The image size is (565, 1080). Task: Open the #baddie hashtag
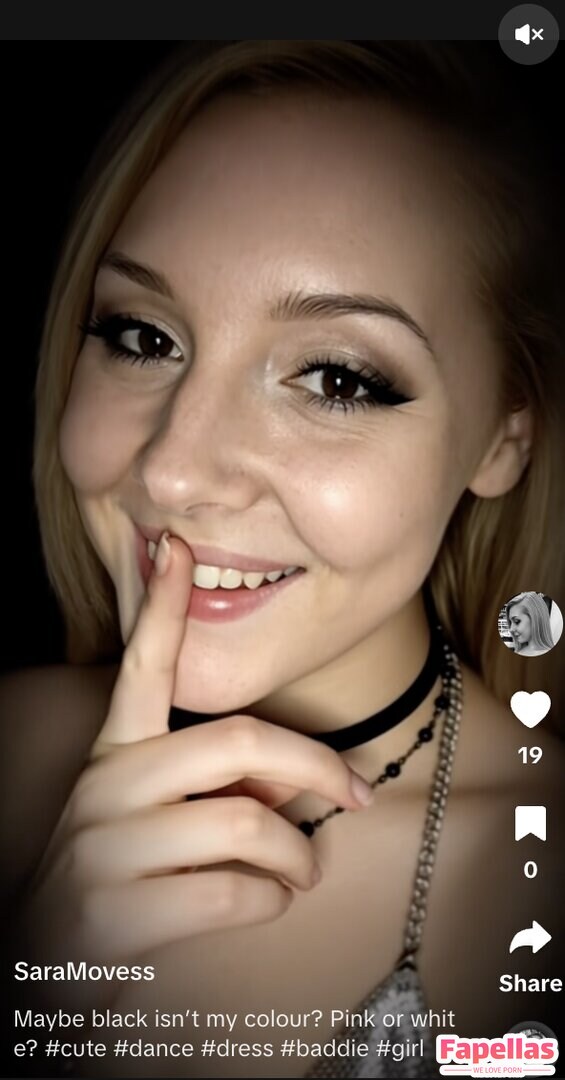(325, 1048)
